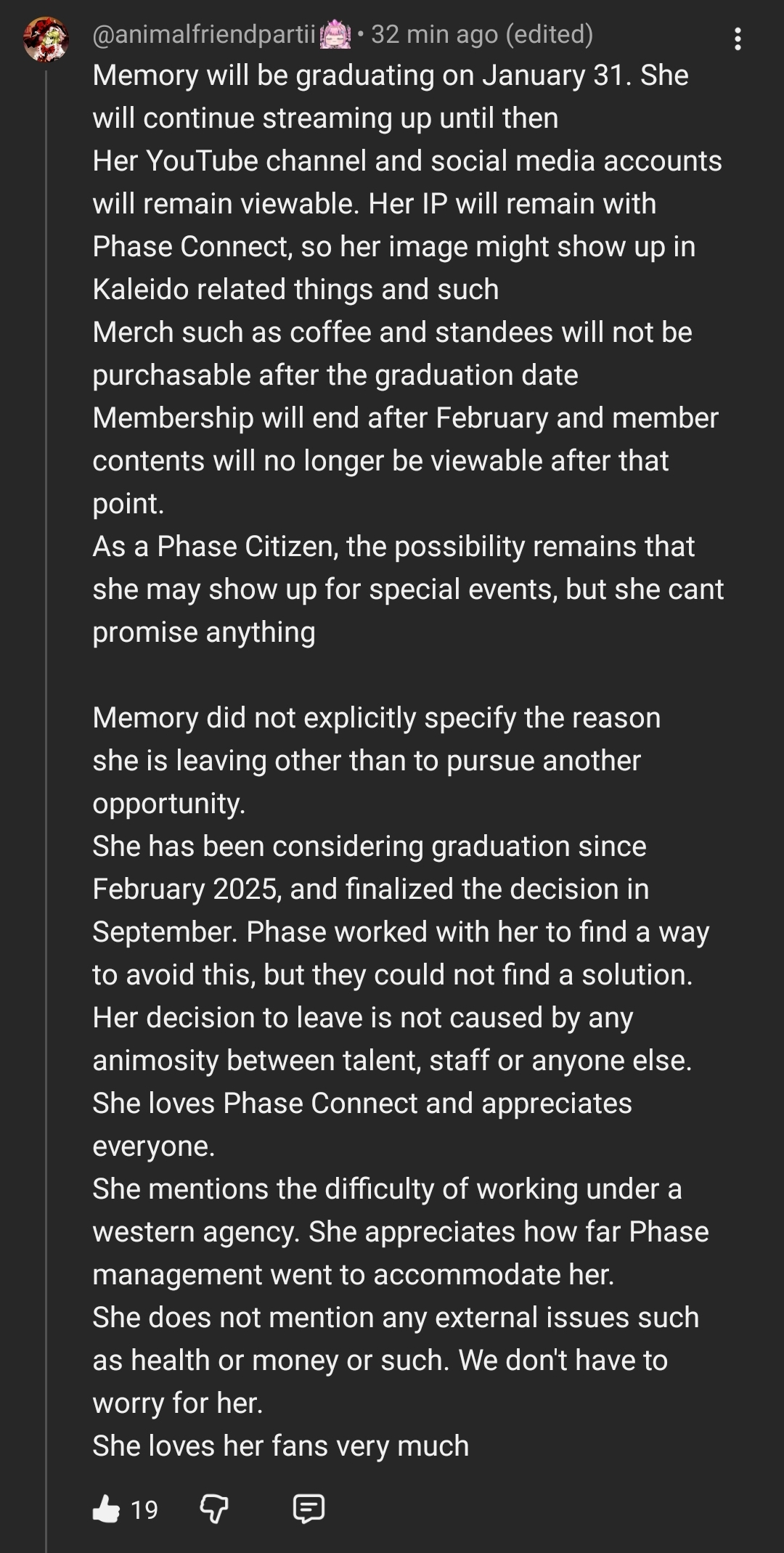Screen dimensions: 784x1553
Task: Open animalfriendpartii's profile avatar
Action: [x=46, y=40]
